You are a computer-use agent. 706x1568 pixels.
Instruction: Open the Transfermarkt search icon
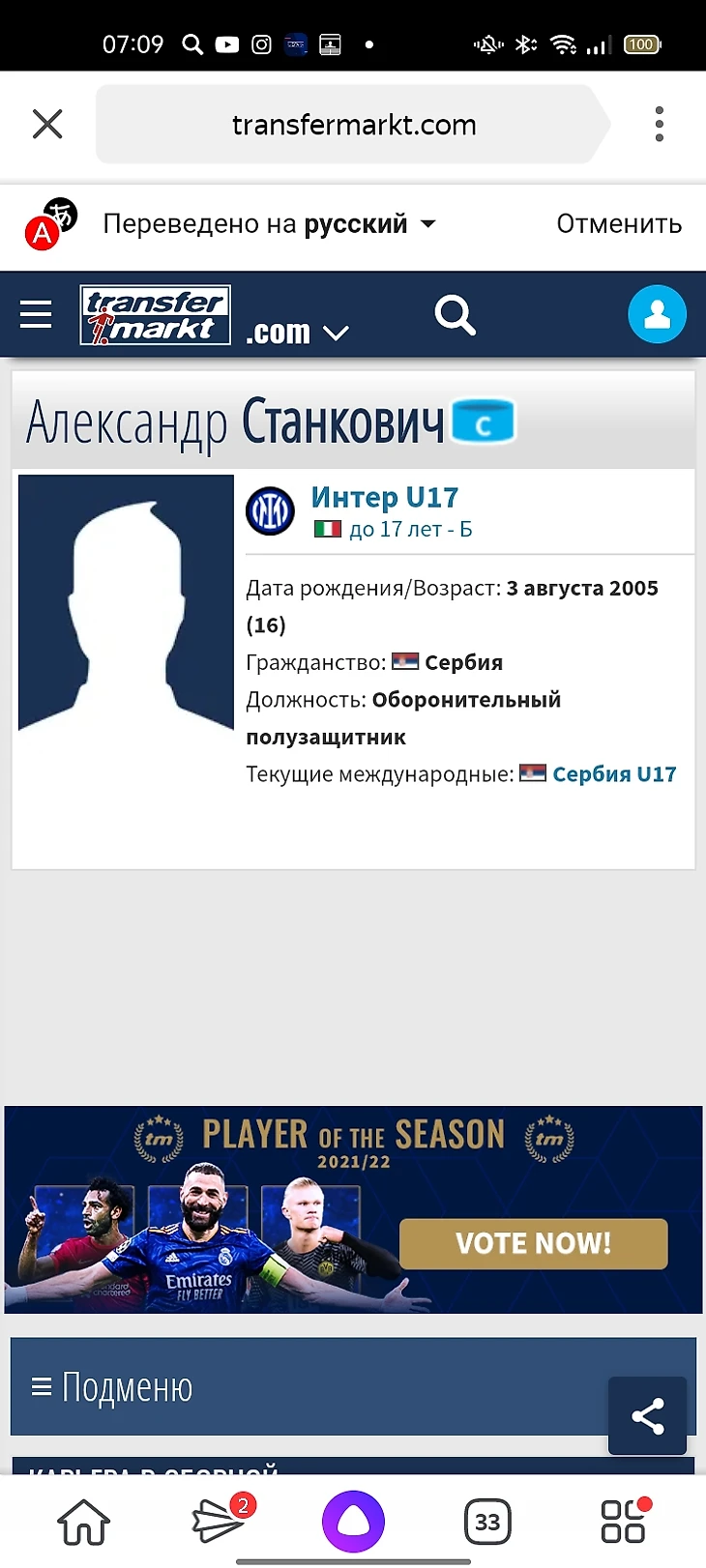(x=455, y=315)
